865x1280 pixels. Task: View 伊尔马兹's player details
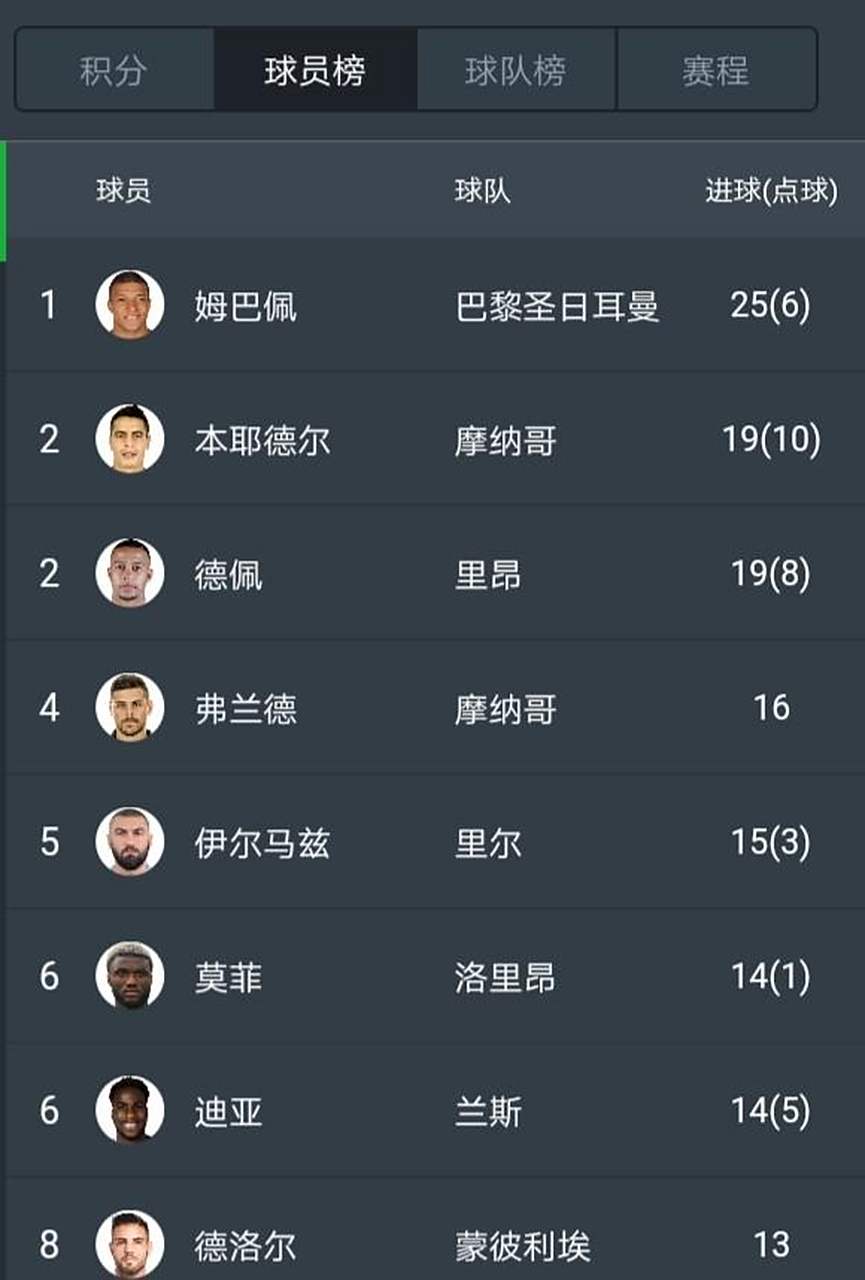click(x=262, y=843)
